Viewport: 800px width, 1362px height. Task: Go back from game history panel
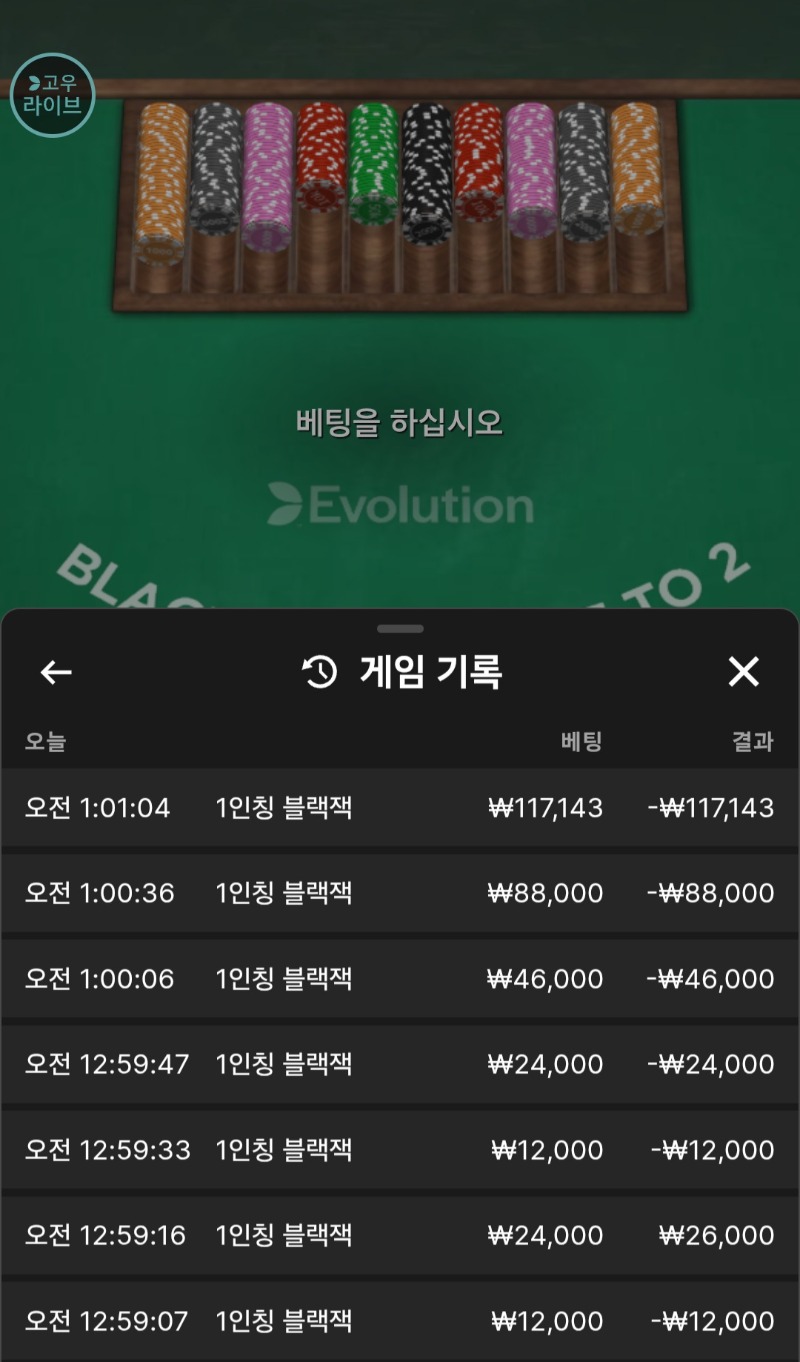56,672
